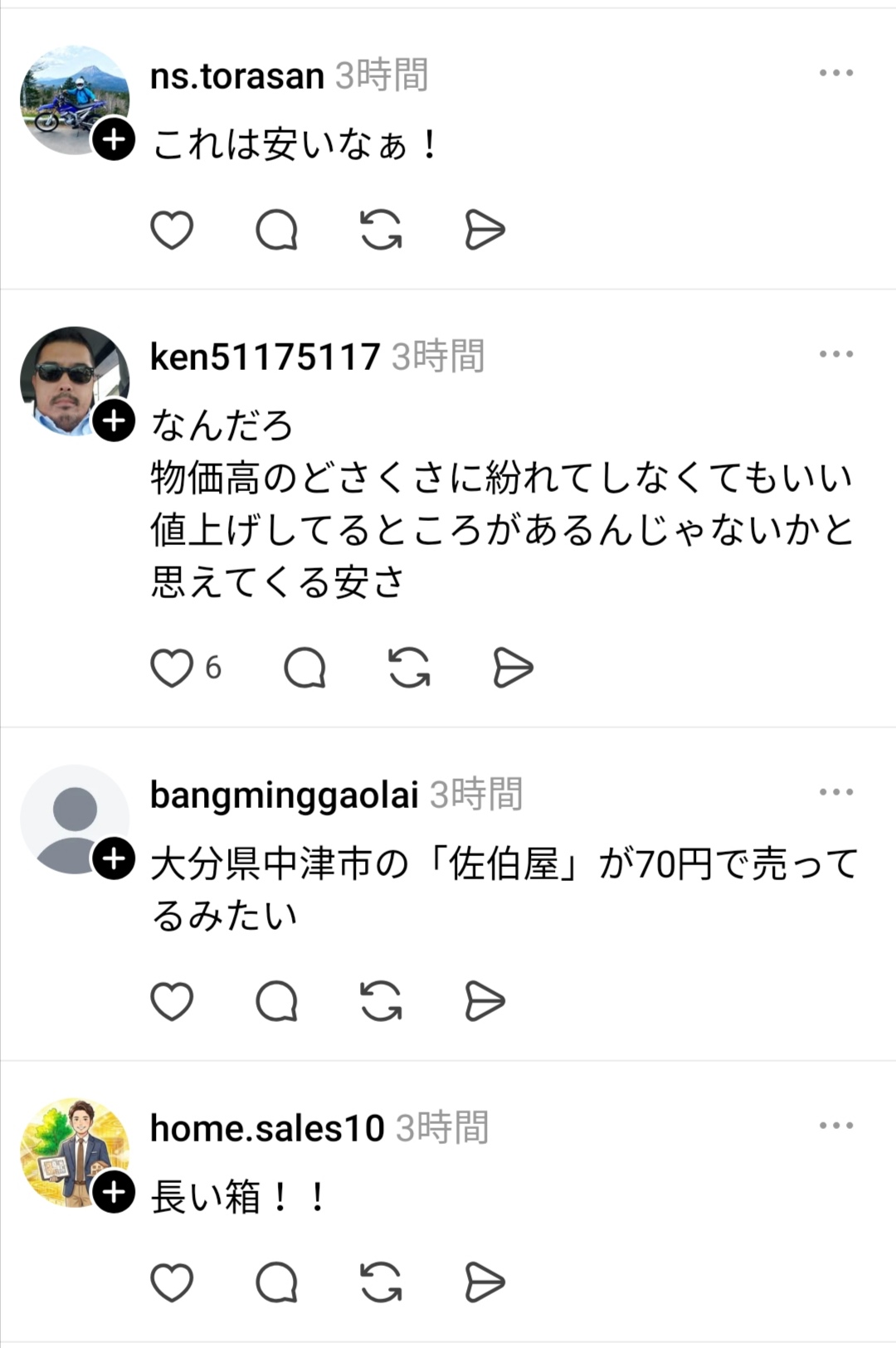Share bangminggaolai's comment
The width and height of the screenshot is (896, 1348).
coord(485,1001)
